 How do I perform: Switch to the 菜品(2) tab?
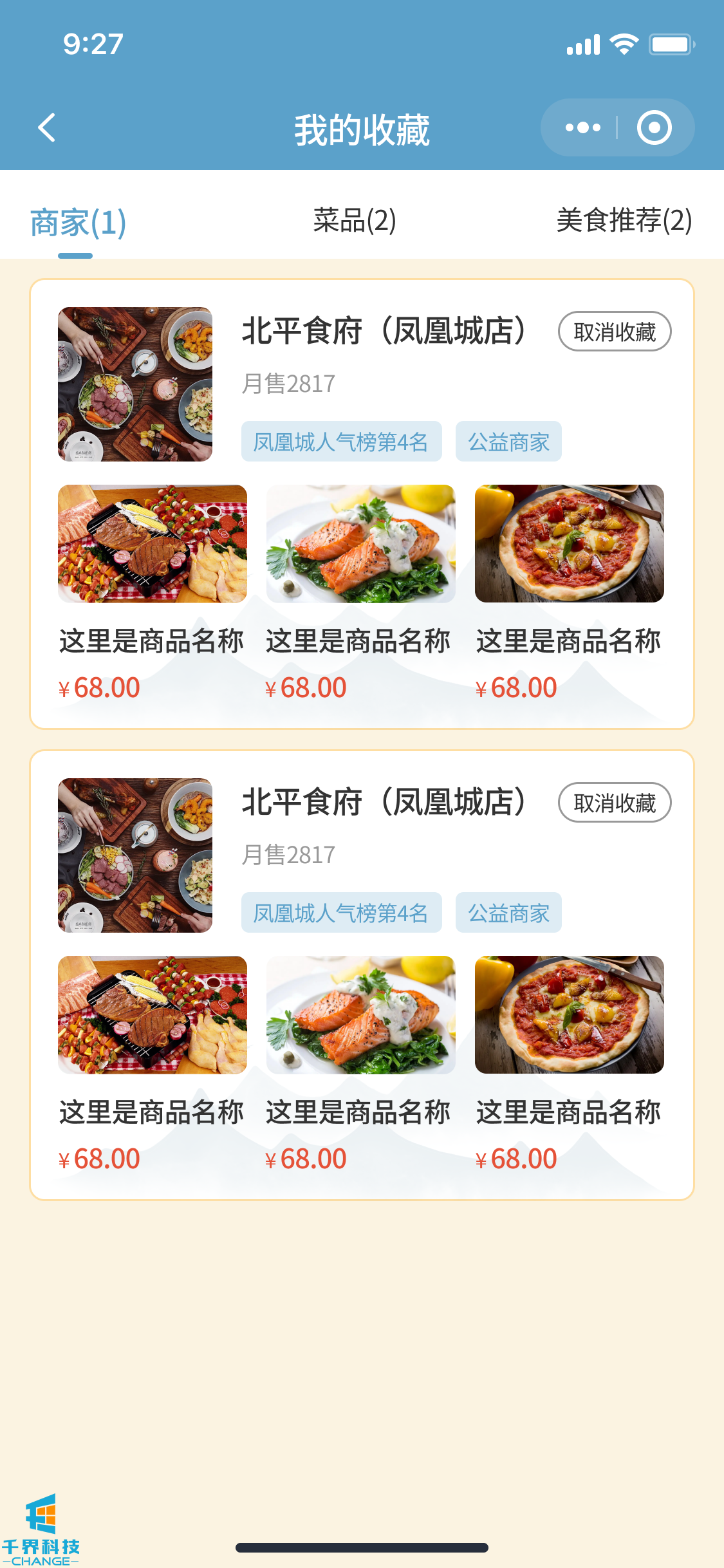[355, 221]
